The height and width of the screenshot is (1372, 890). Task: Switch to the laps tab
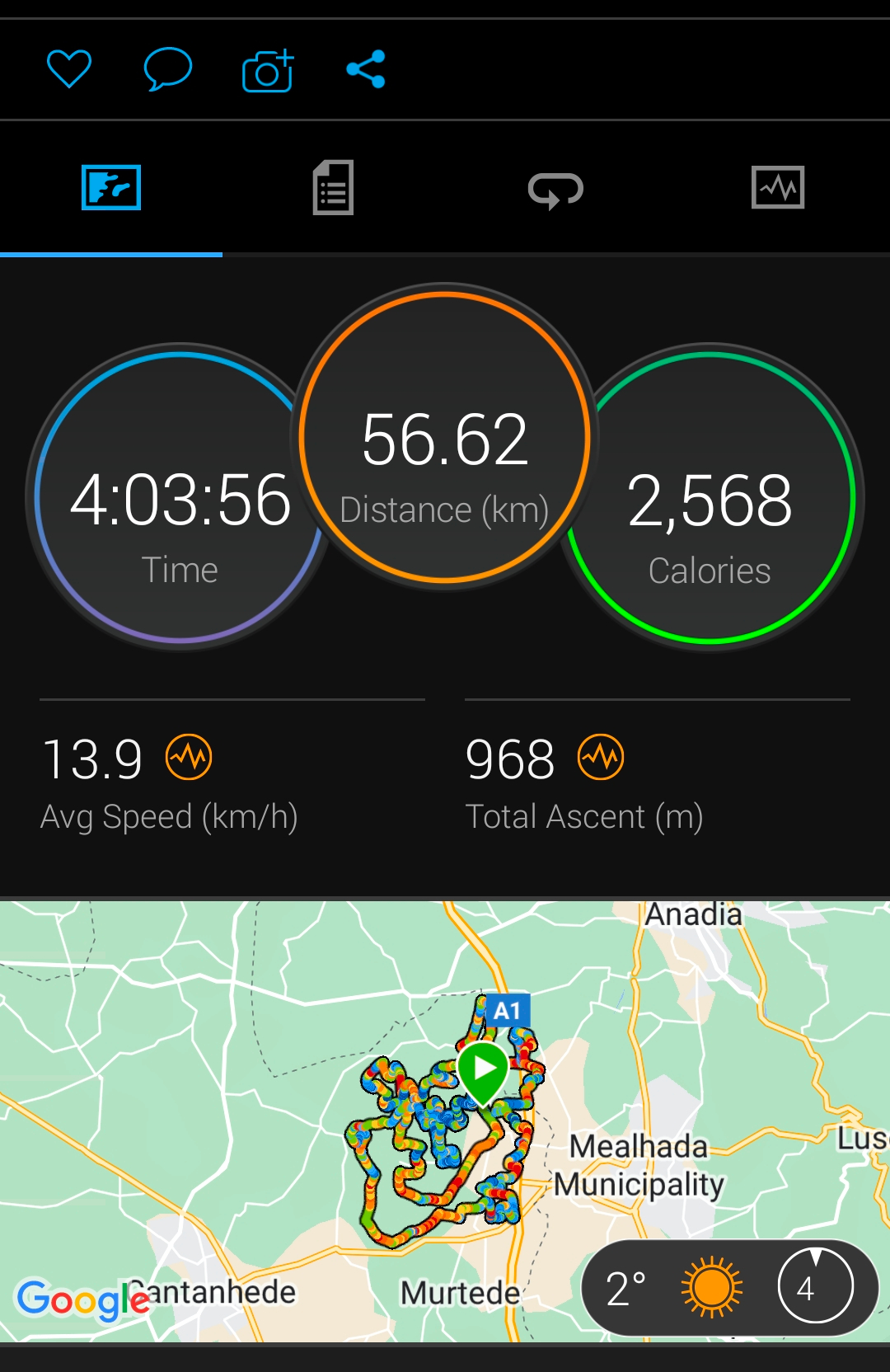[x=555, y=190]
